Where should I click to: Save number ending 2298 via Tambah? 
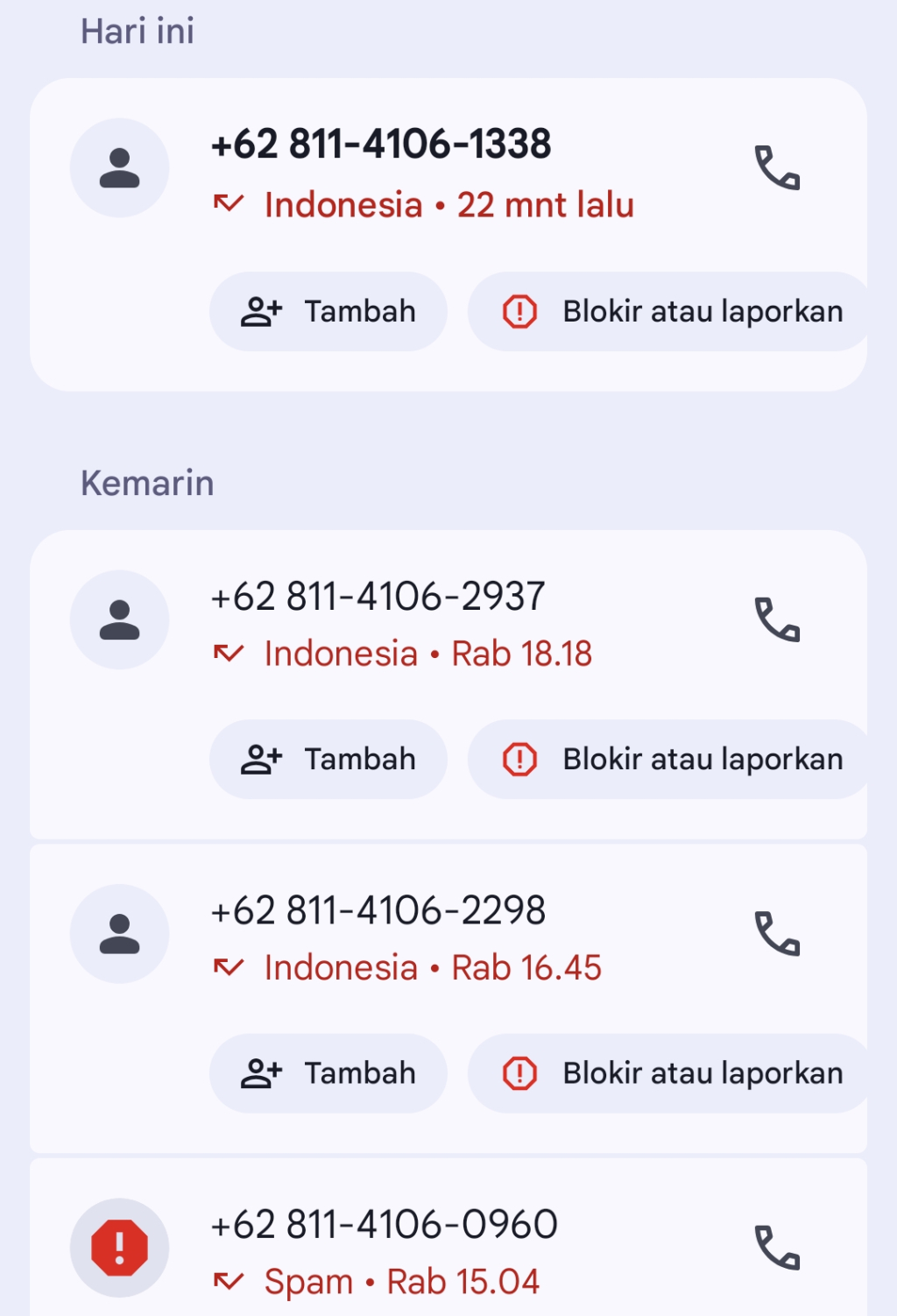pos(328,1073)
